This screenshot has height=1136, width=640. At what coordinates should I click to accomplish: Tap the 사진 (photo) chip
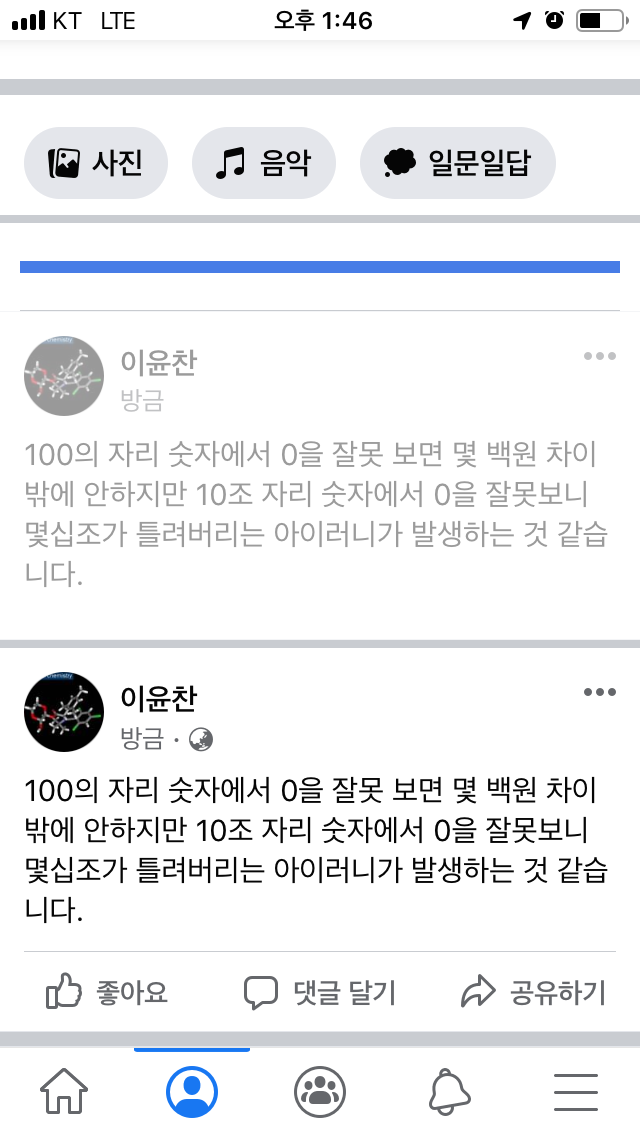click(x=96, y=163)
